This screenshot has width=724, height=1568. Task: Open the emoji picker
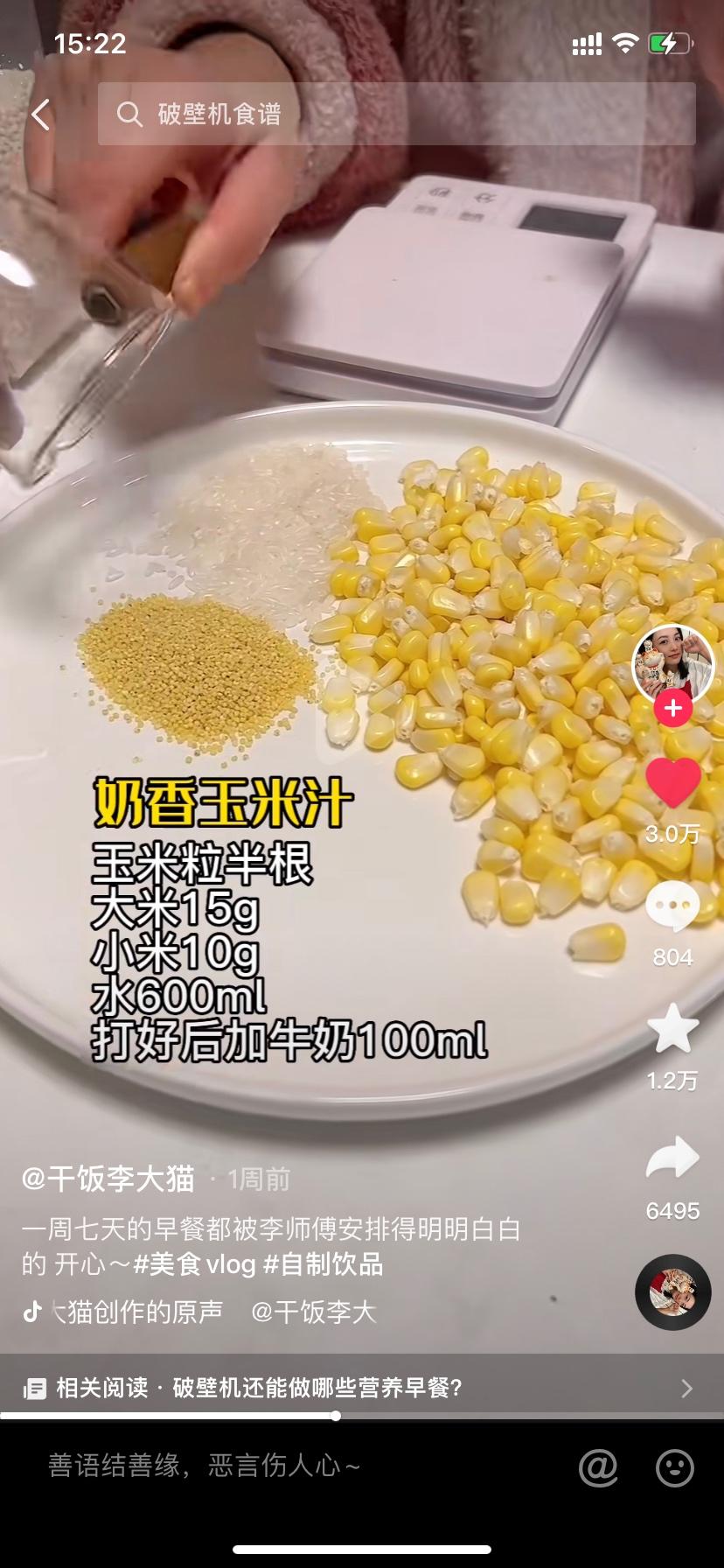tap(675, 1467)
